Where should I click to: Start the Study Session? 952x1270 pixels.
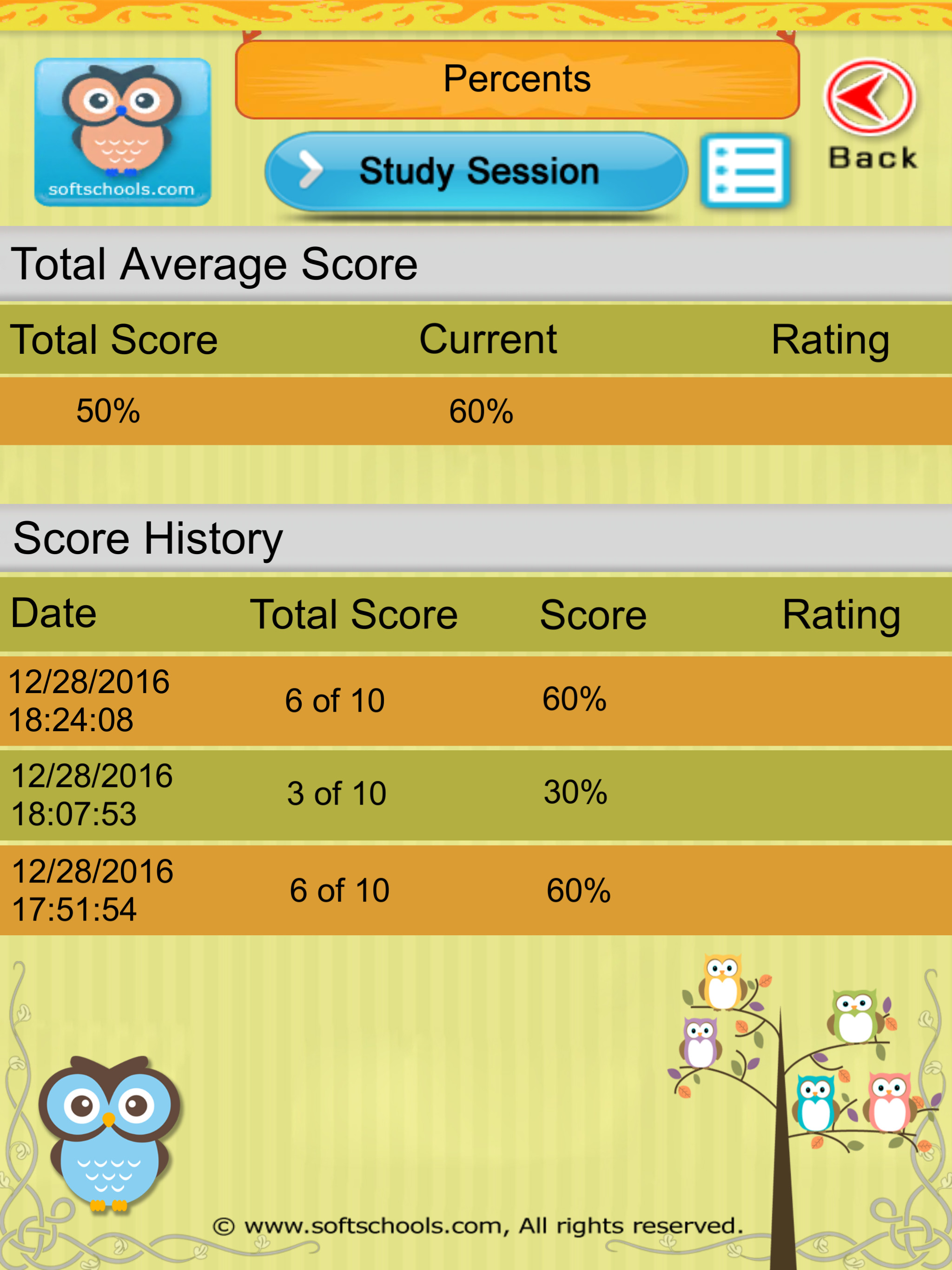click(476, 171)
